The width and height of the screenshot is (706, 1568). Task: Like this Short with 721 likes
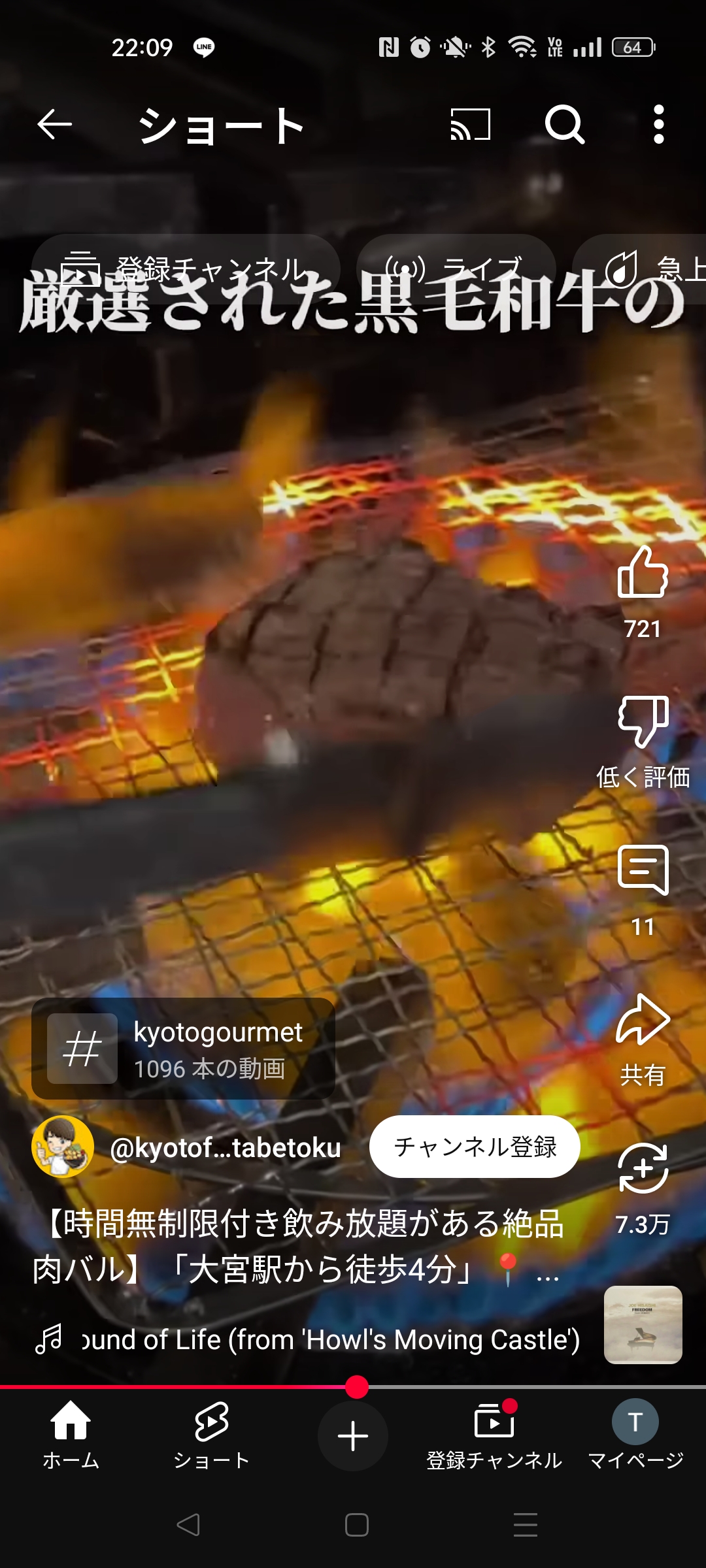click(x=643, y=573)
